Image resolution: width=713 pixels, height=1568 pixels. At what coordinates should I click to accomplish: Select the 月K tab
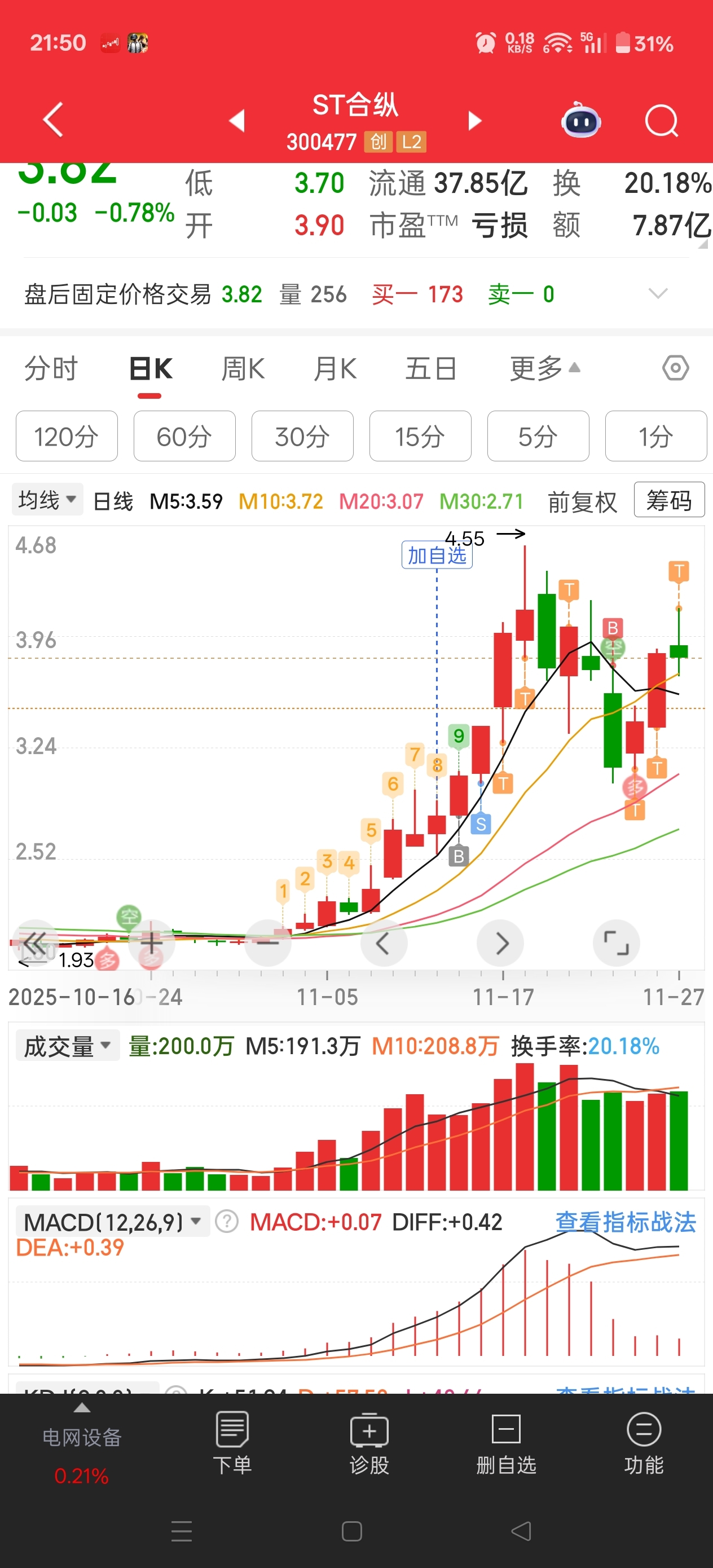coord(335,369)
